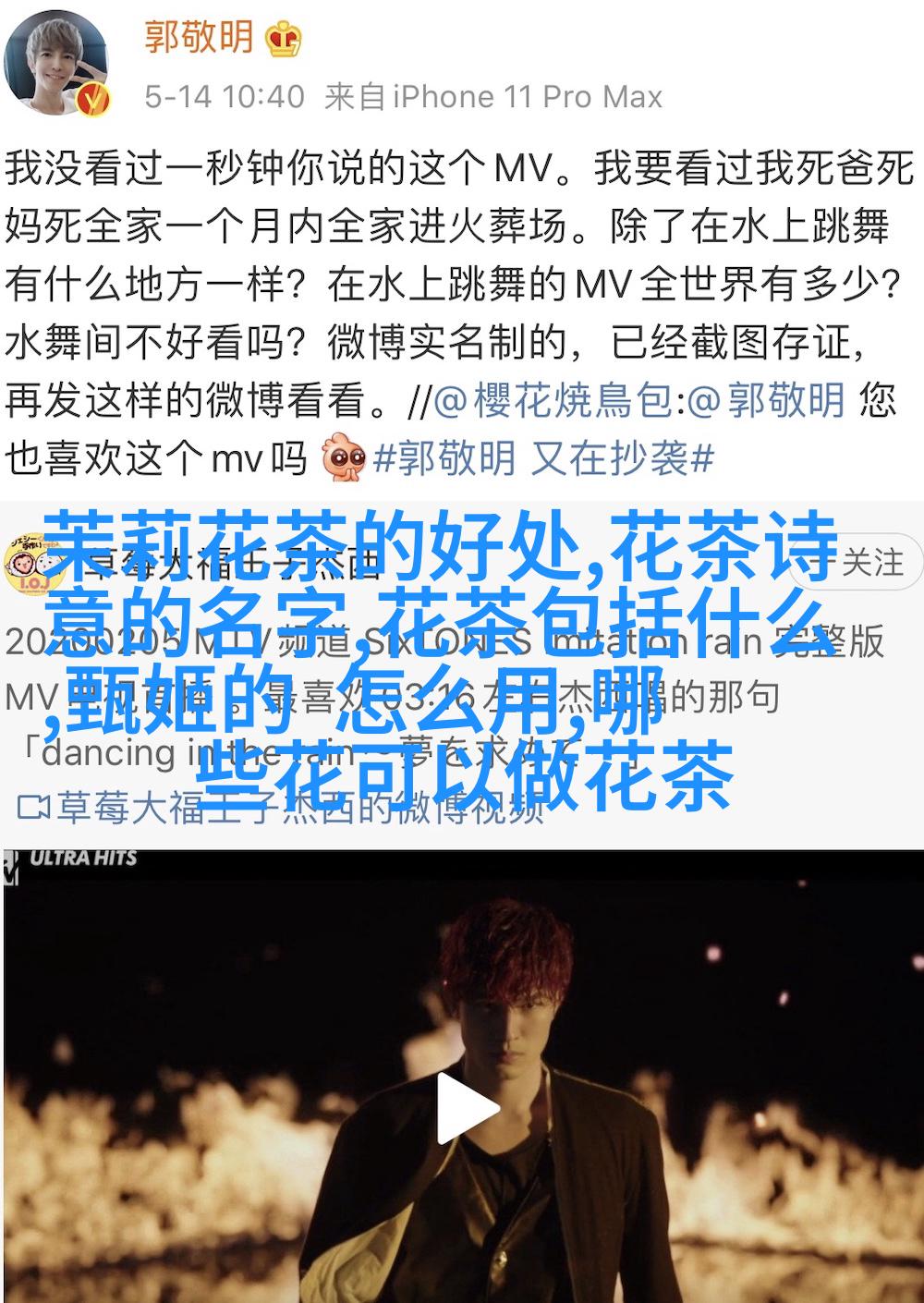Open the #郭敬明 又在抄袭# hashtag
This screenshot has height=1303, width=924.
click(544, 457)
